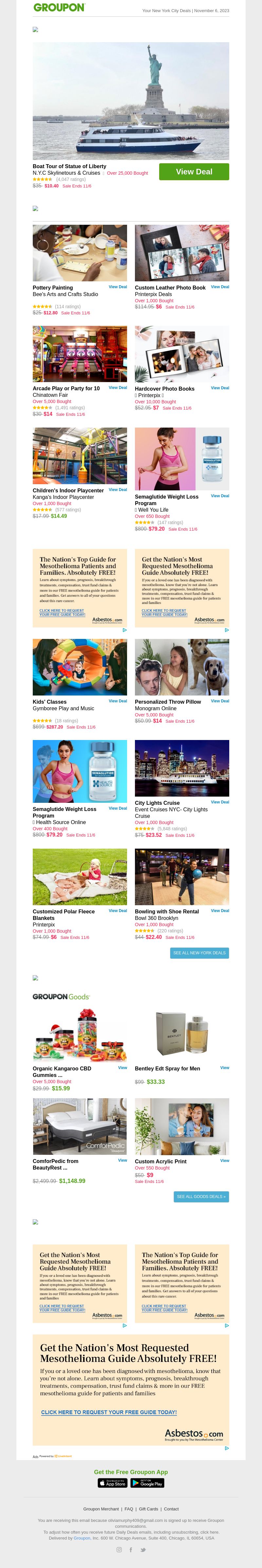This screenshot has width=262, height=1568.
Task: View deal for Pottery Painting
Action: (x=118, y=287)
